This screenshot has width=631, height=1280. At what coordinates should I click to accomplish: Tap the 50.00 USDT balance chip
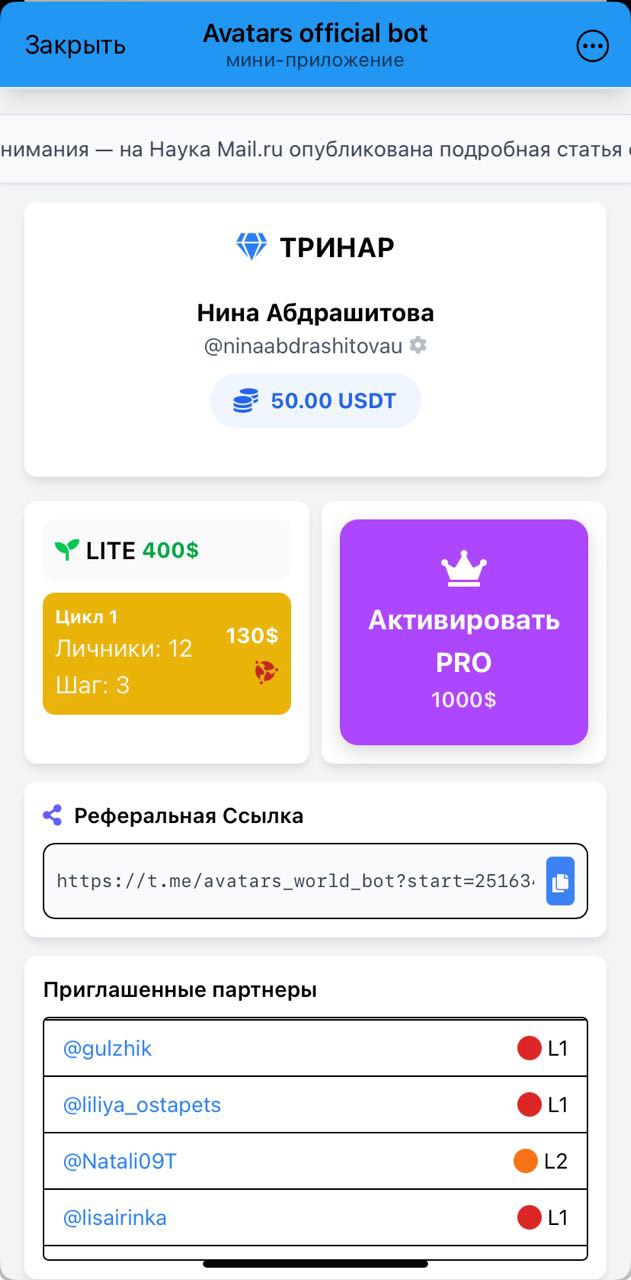click(x=315, y=401)
